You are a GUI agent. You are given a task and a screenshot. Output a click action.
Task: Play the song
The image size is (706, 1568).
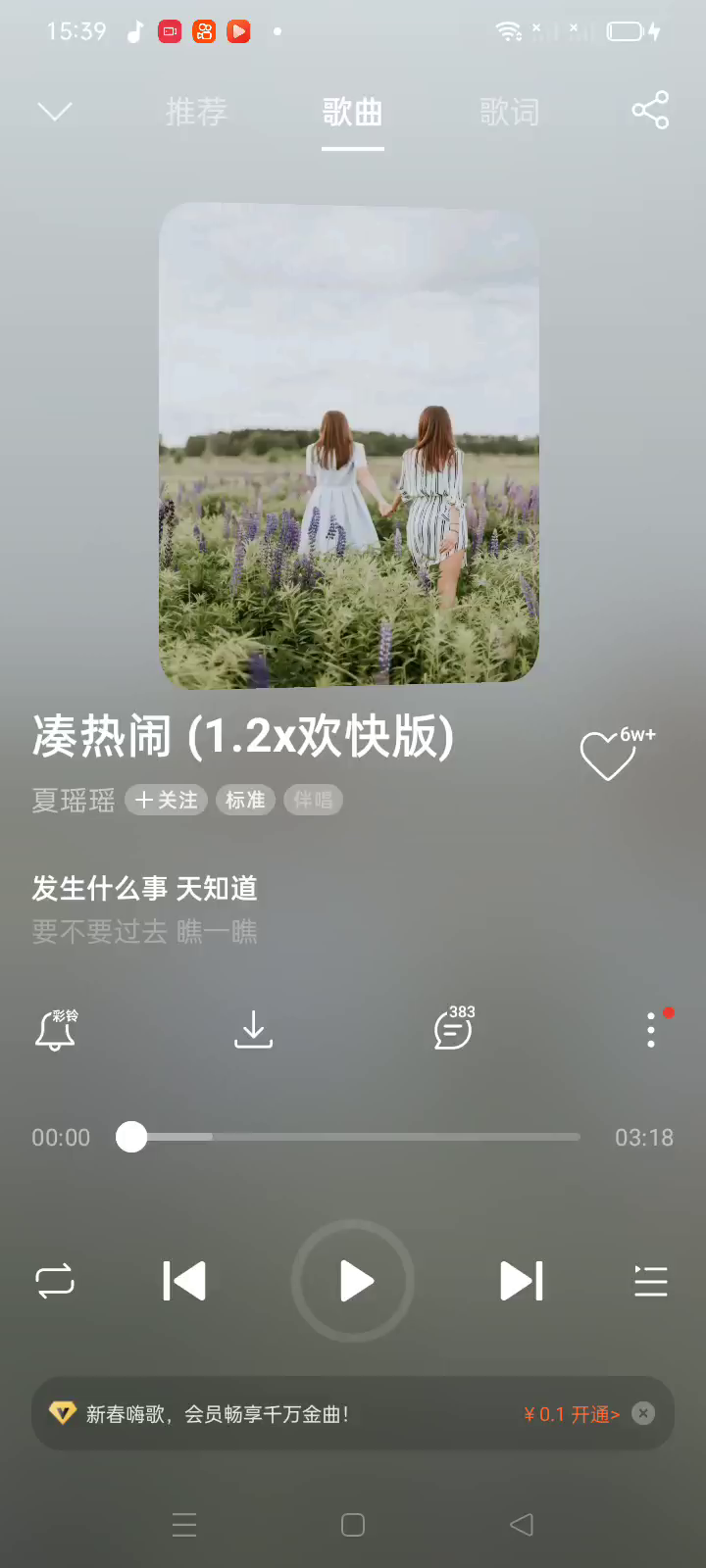[x=353, y=1281]
